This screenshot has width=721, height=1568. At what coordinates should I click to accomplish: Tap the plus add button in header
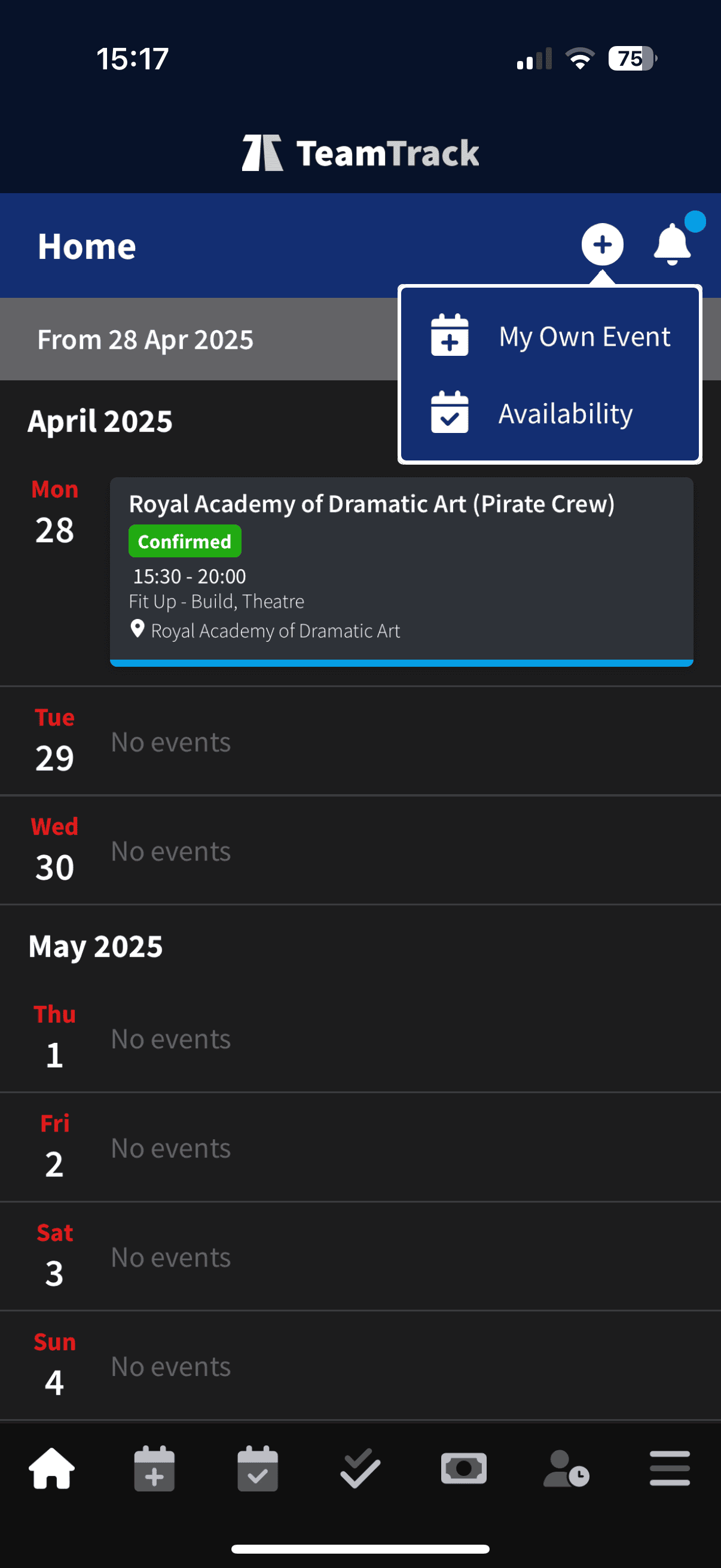602,245
